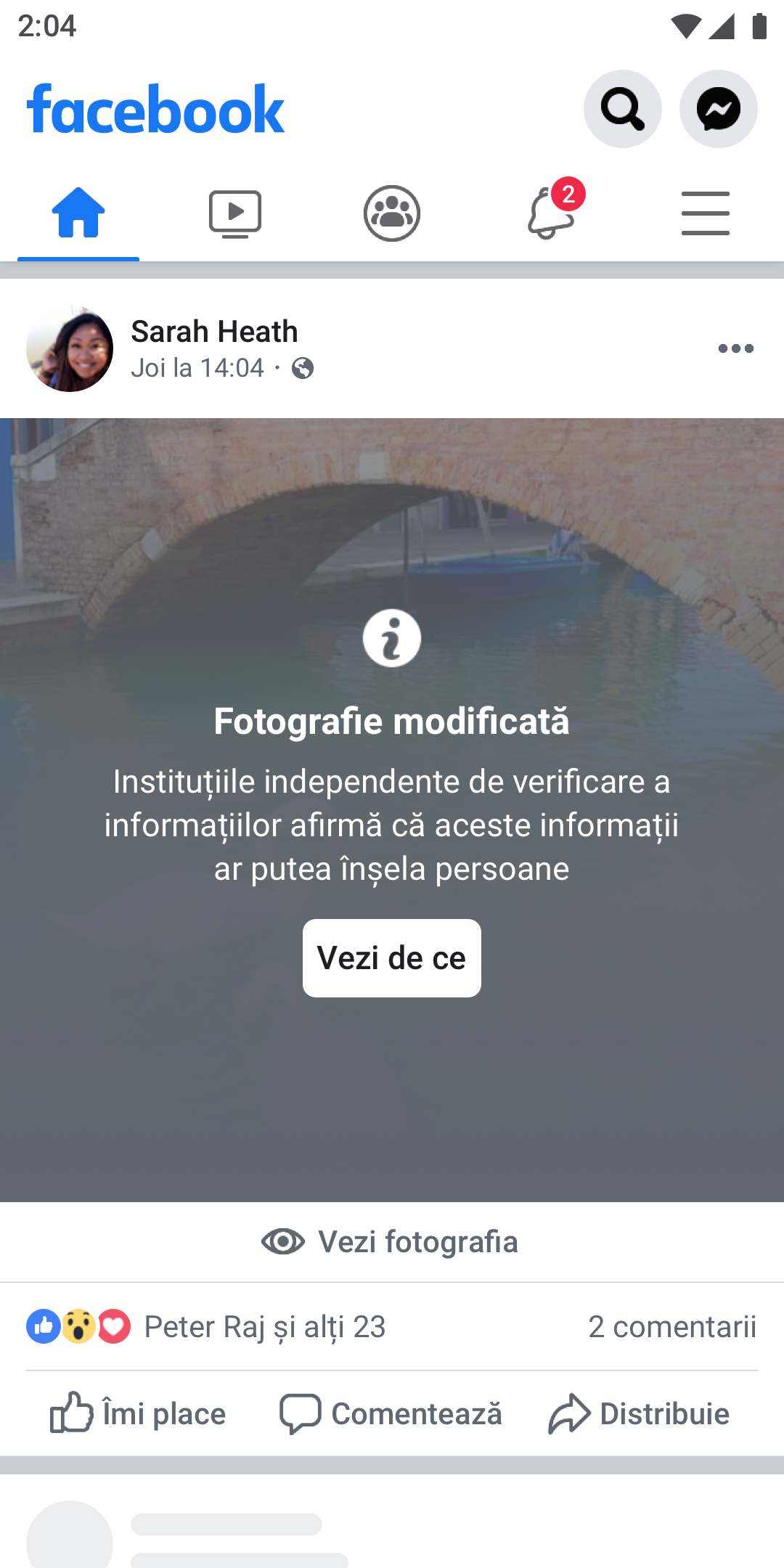This screenshot has width=784, height=1568.
Task: Switch to the Groups tab
Action: pyautogui.click(x=392, y=213)
